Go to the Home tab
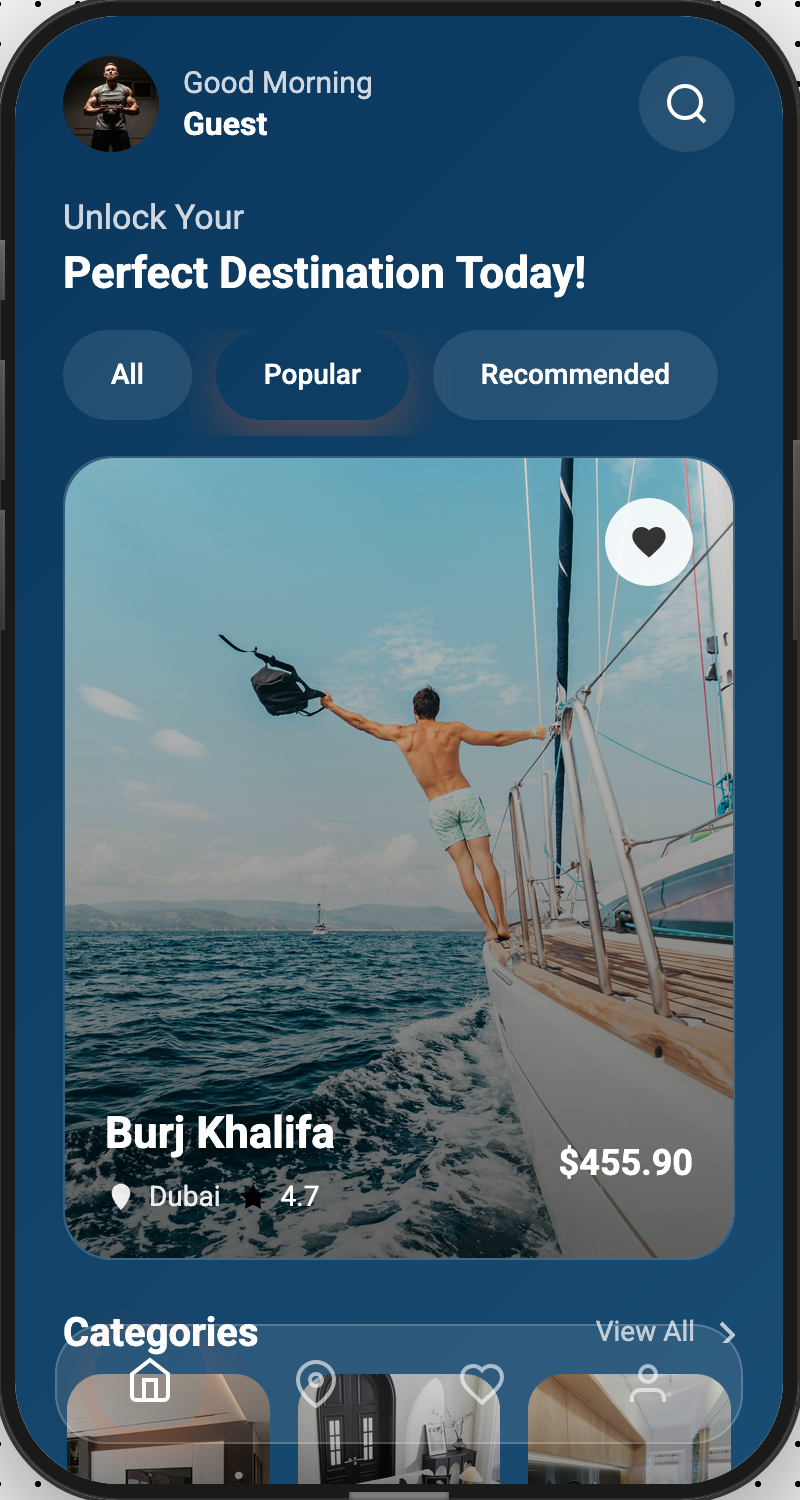 (x=150, y=1381)
